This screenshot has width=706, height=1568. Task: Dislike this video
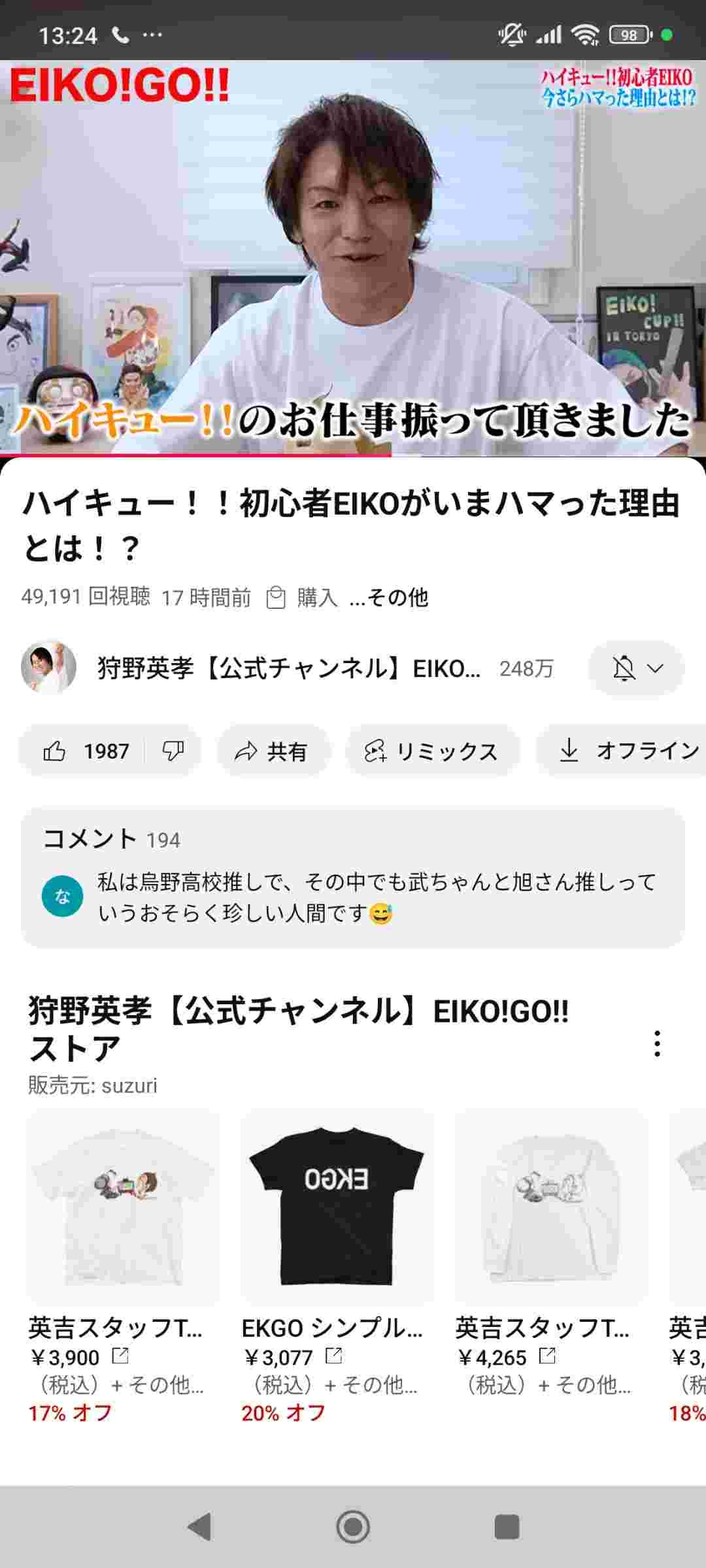(x=173, y=751)
